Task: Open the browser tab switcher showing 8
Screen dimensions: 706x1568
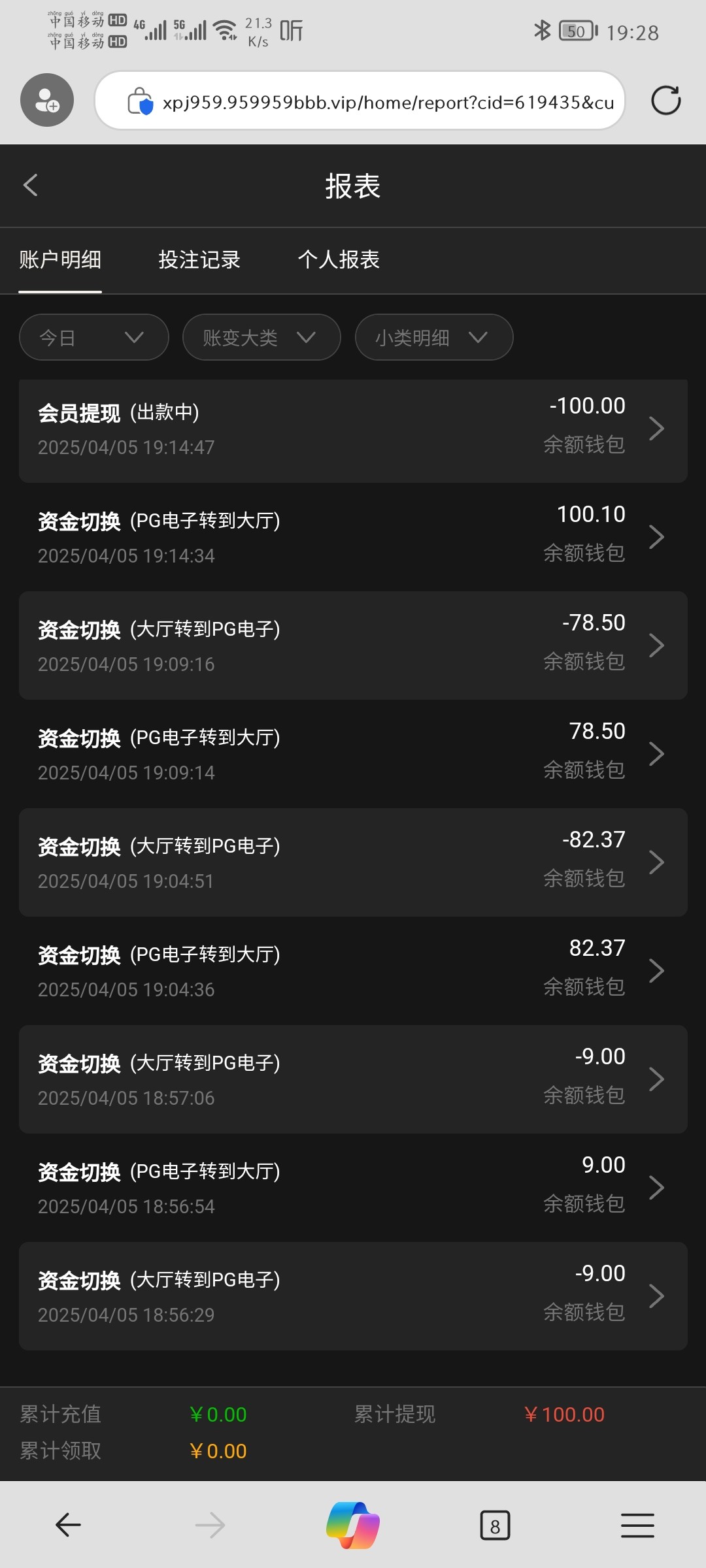Action: click(495, 1526)
